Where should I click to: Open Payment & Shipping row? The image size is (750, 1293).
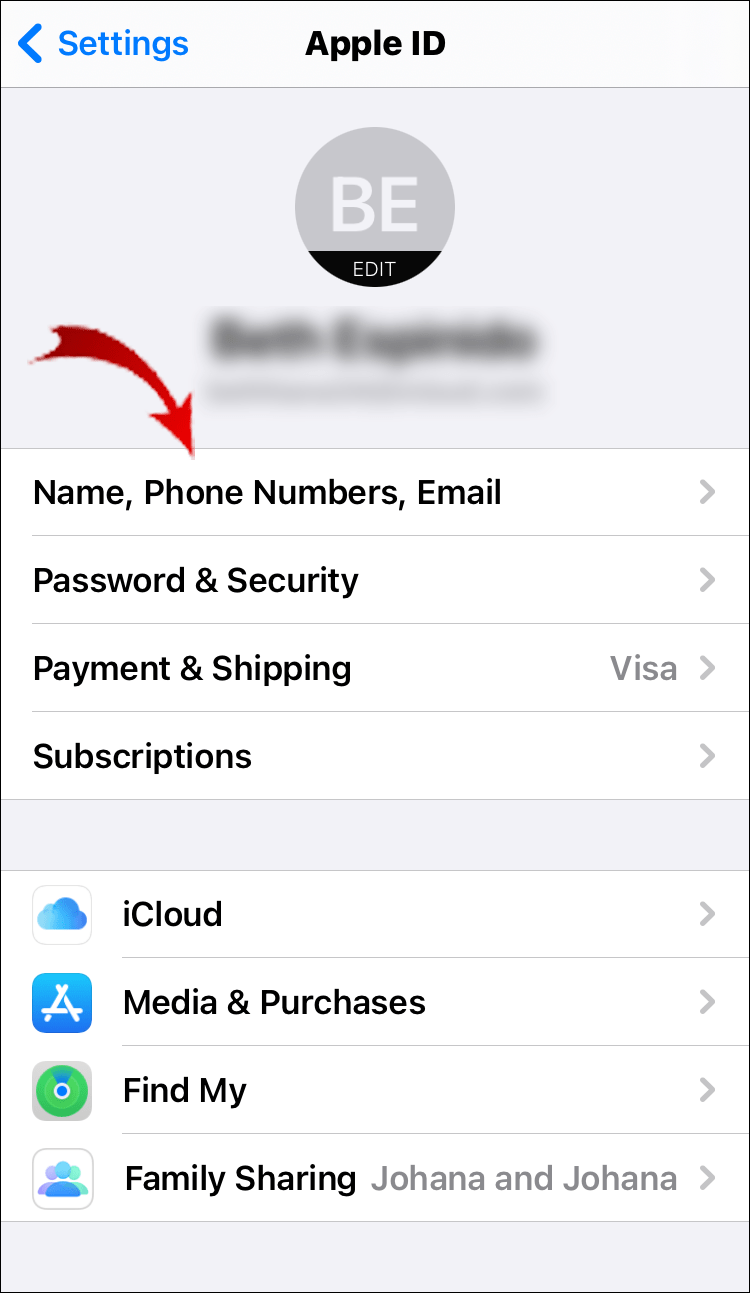pyautogui.click(x=374, y=668)
